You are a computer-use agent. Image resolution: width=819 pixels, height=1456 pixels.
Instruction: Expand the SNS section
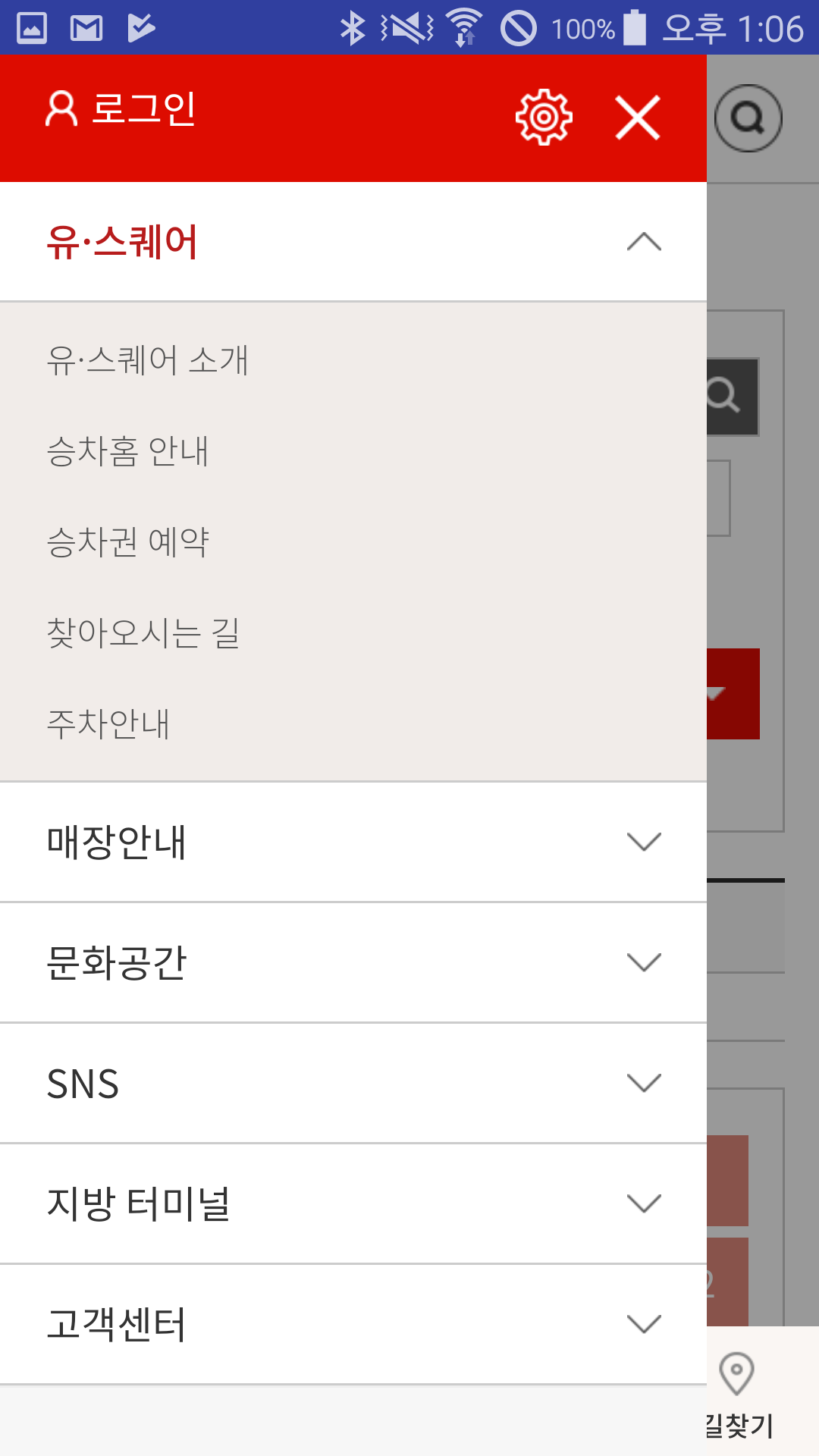353,1083
